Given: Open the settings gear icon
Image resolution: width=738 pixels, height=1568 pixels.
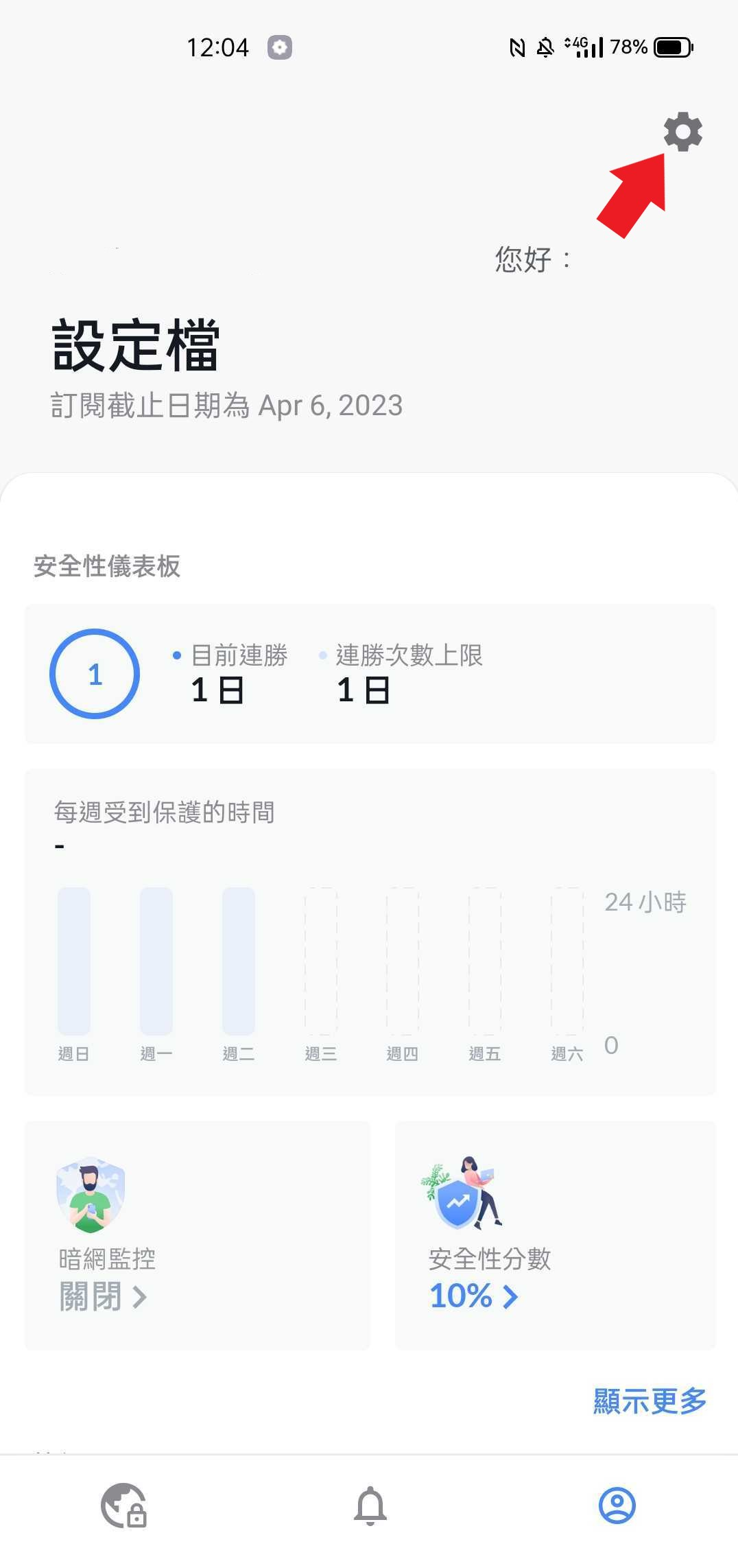Looking at the screenshot, I should (x=682, y=132).
